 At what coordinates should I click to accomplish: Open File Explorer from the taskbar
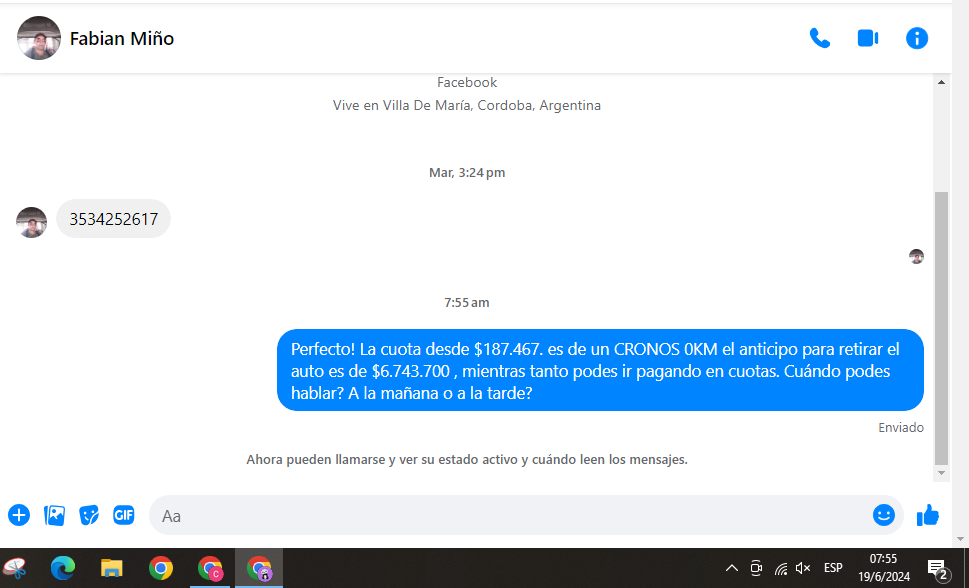111,568
